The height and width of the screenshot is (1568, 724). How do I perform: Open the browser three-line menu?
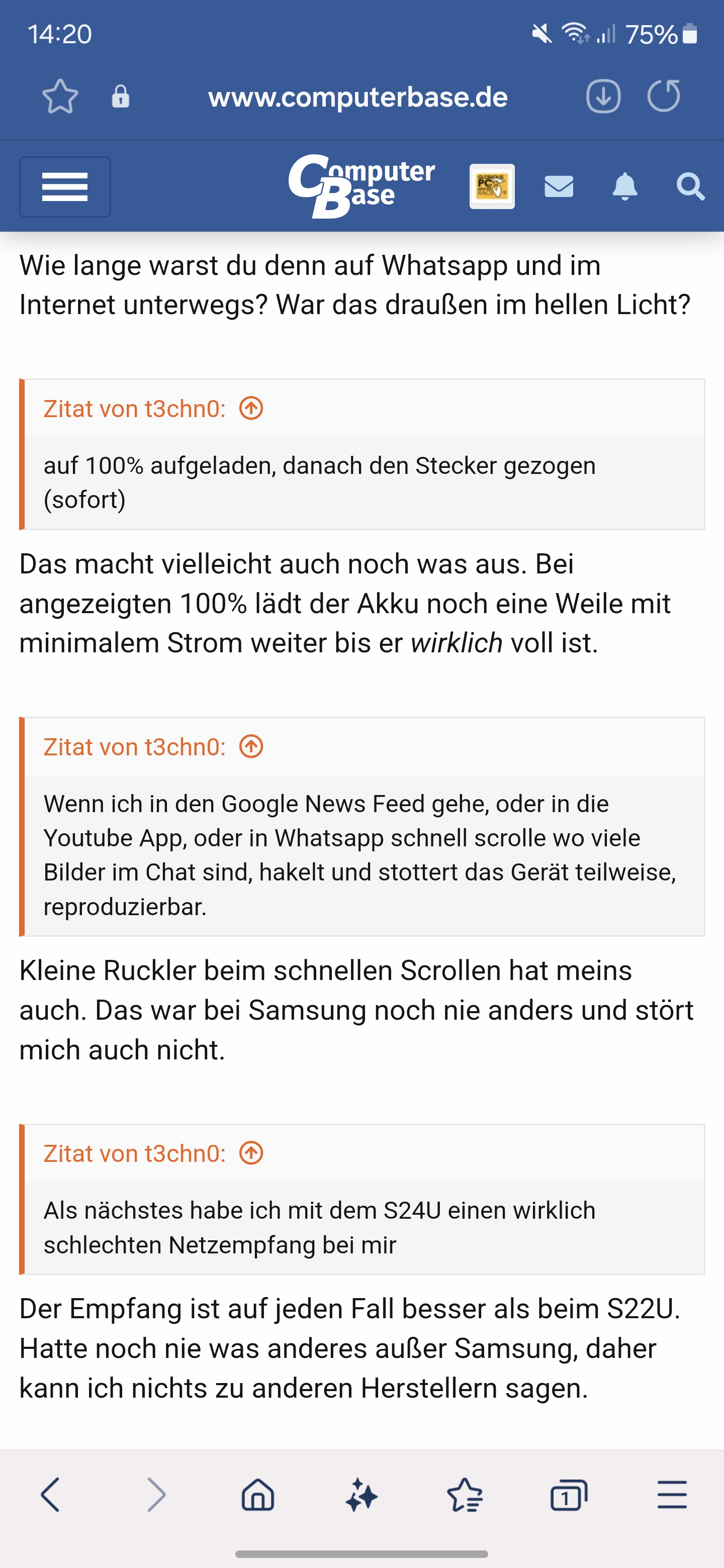click(x=672, y=1495)
